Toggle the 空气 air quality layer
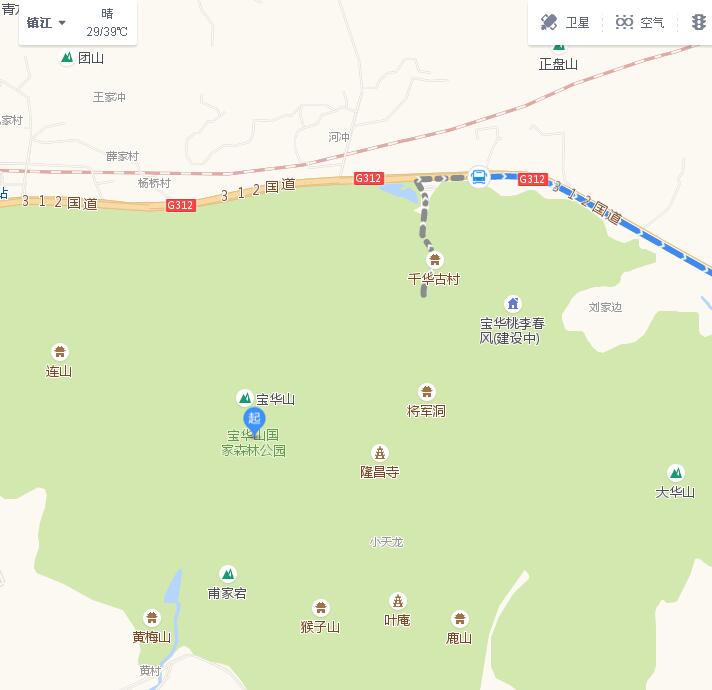The image size is (712, 690). [x=640, y=22]
